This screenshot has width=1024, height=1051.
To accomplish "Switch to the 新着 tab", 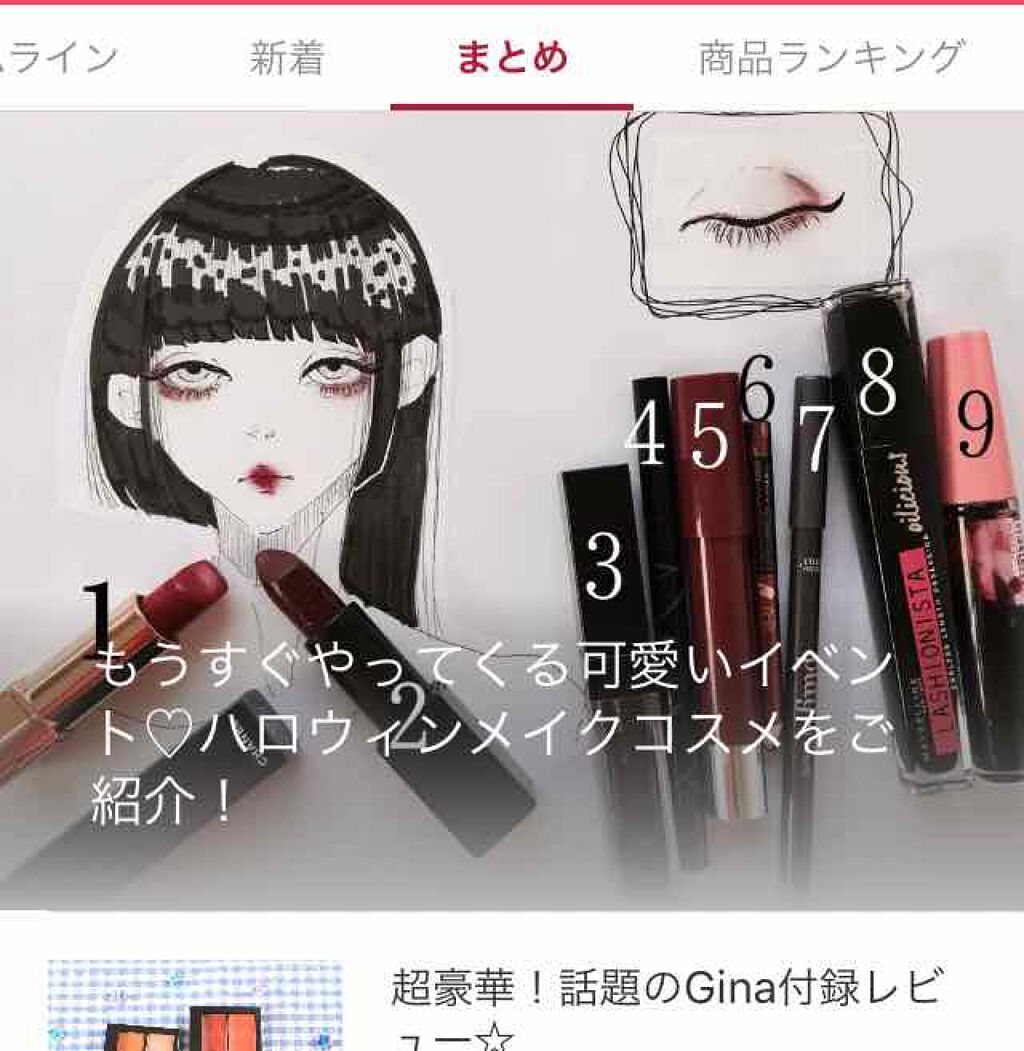I will click(x=285, y=55).
